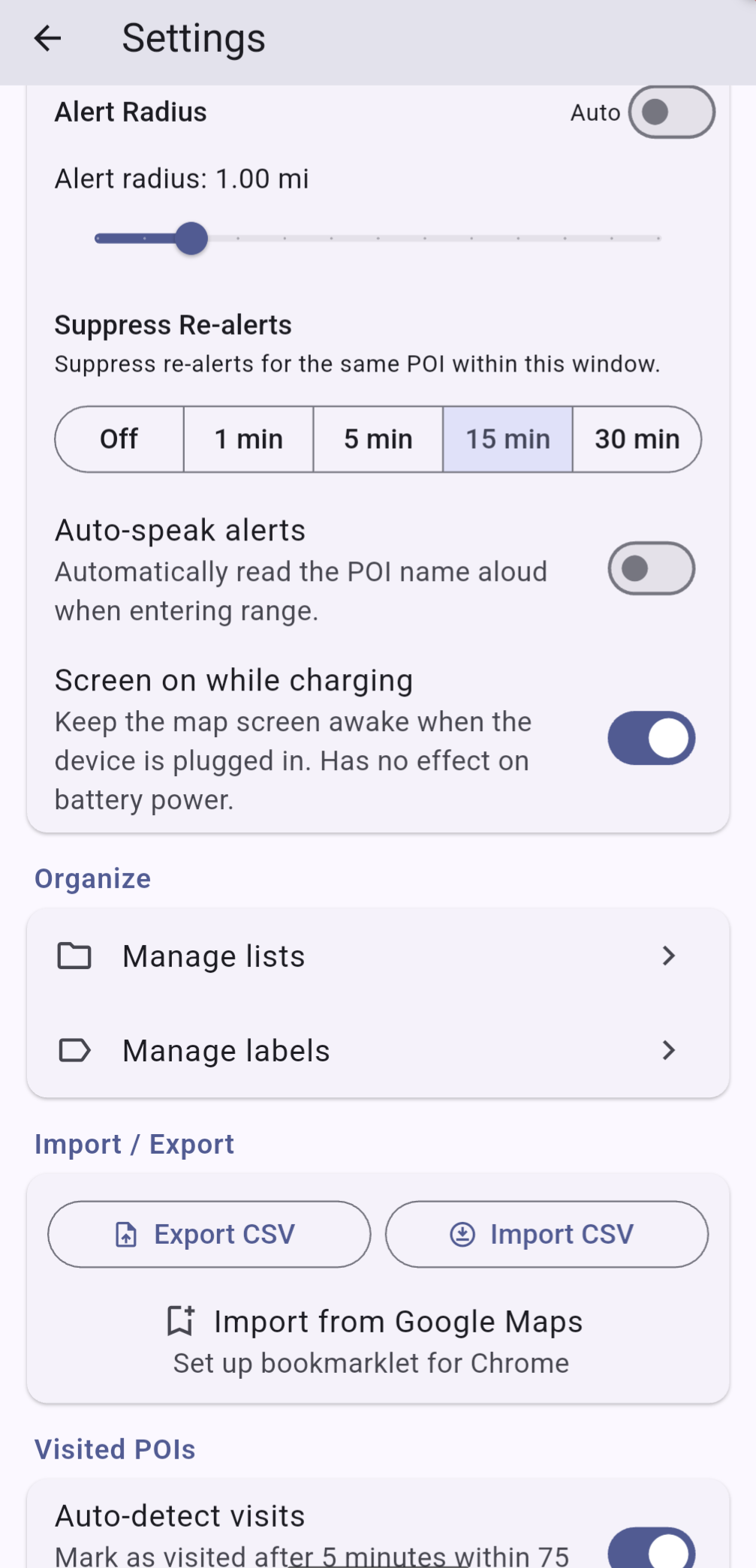Enable Auto alert radius
The height and width of the screenshot is (1568, 756).
670,111
